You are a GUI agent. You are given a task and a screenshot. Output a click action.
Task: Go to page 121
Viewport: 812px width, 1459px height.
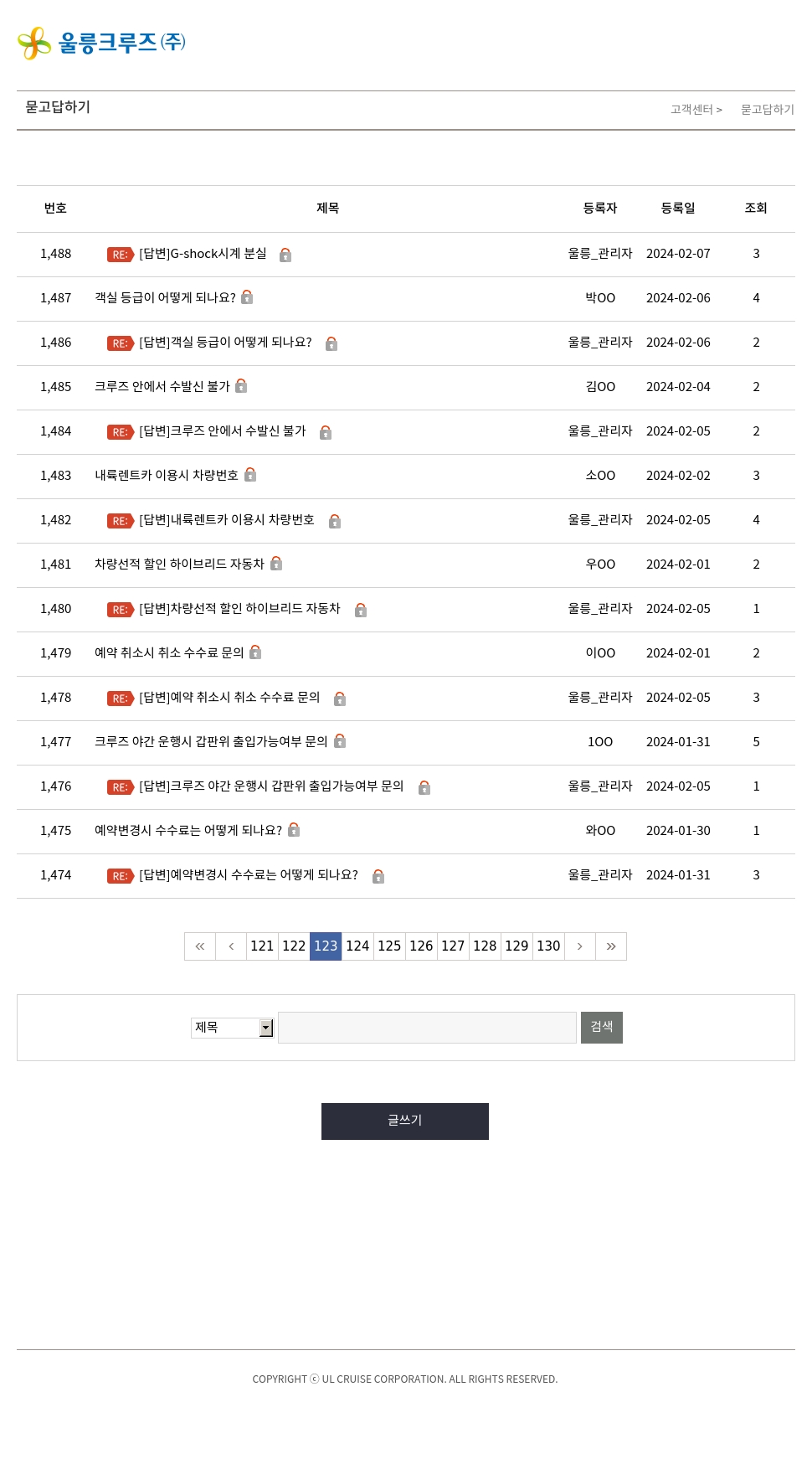[x=262, y=946]
